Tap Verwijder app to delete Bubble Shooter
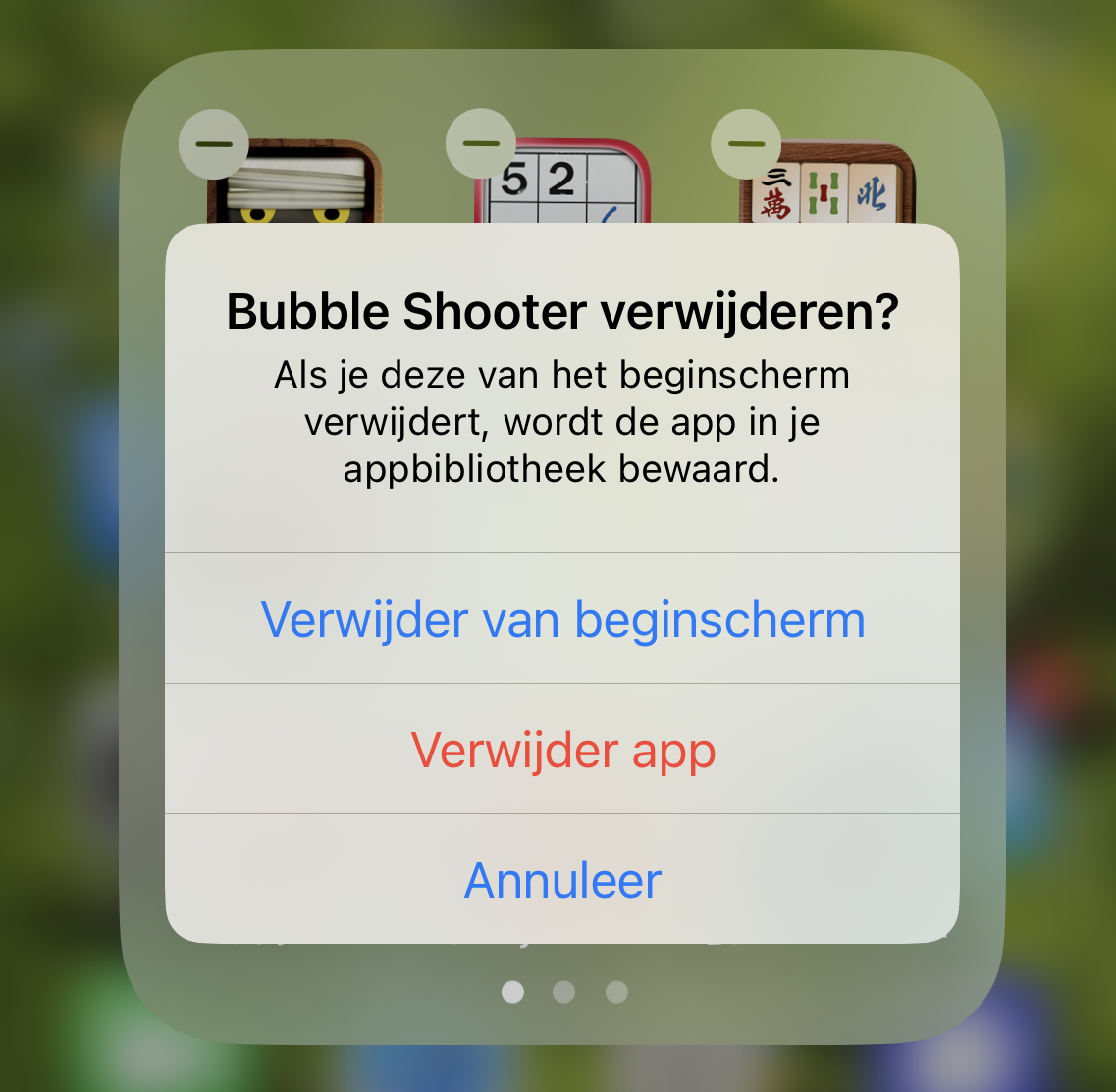Viewport: 1116px width, 1092px height. [x=562, y=750]
